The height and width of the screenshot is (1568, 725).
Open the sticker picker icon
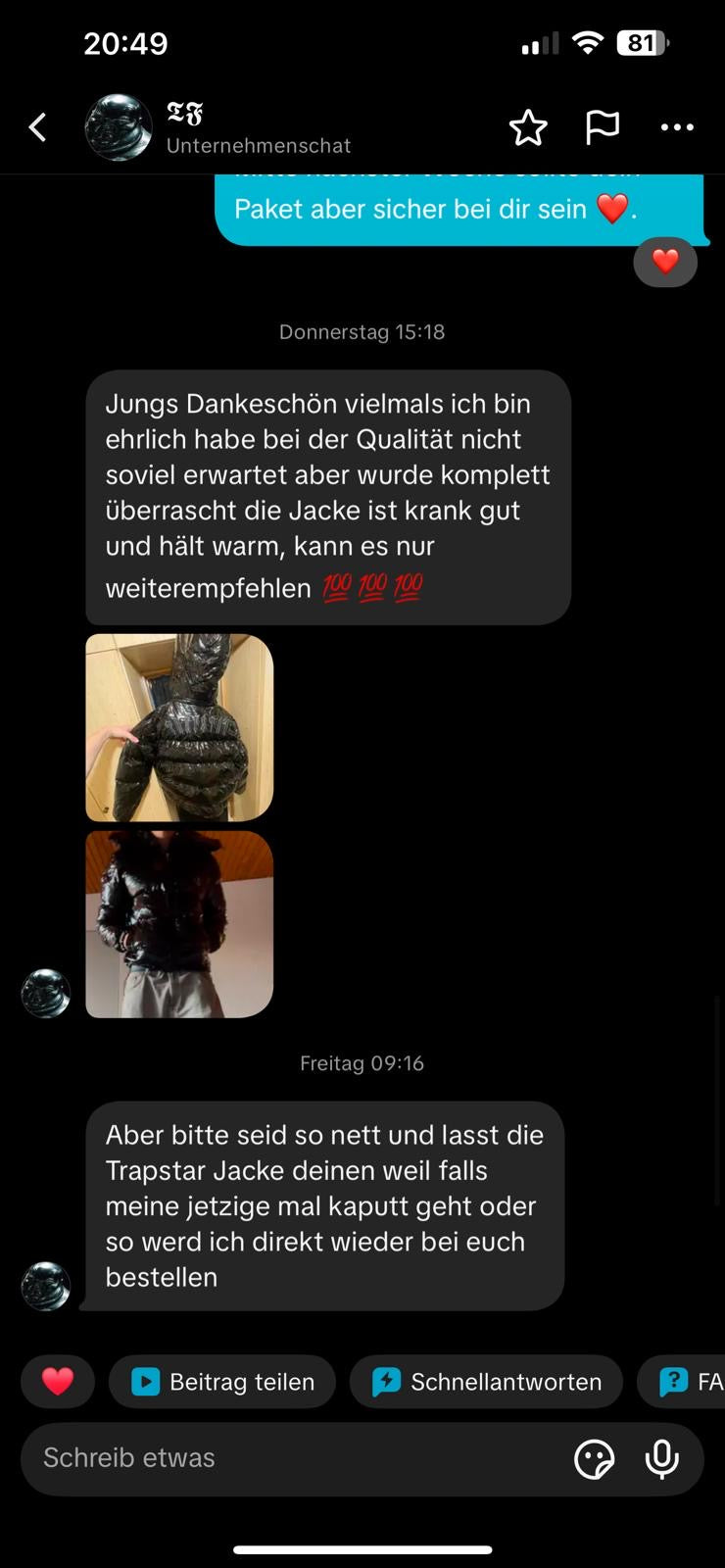point(594,1459)
